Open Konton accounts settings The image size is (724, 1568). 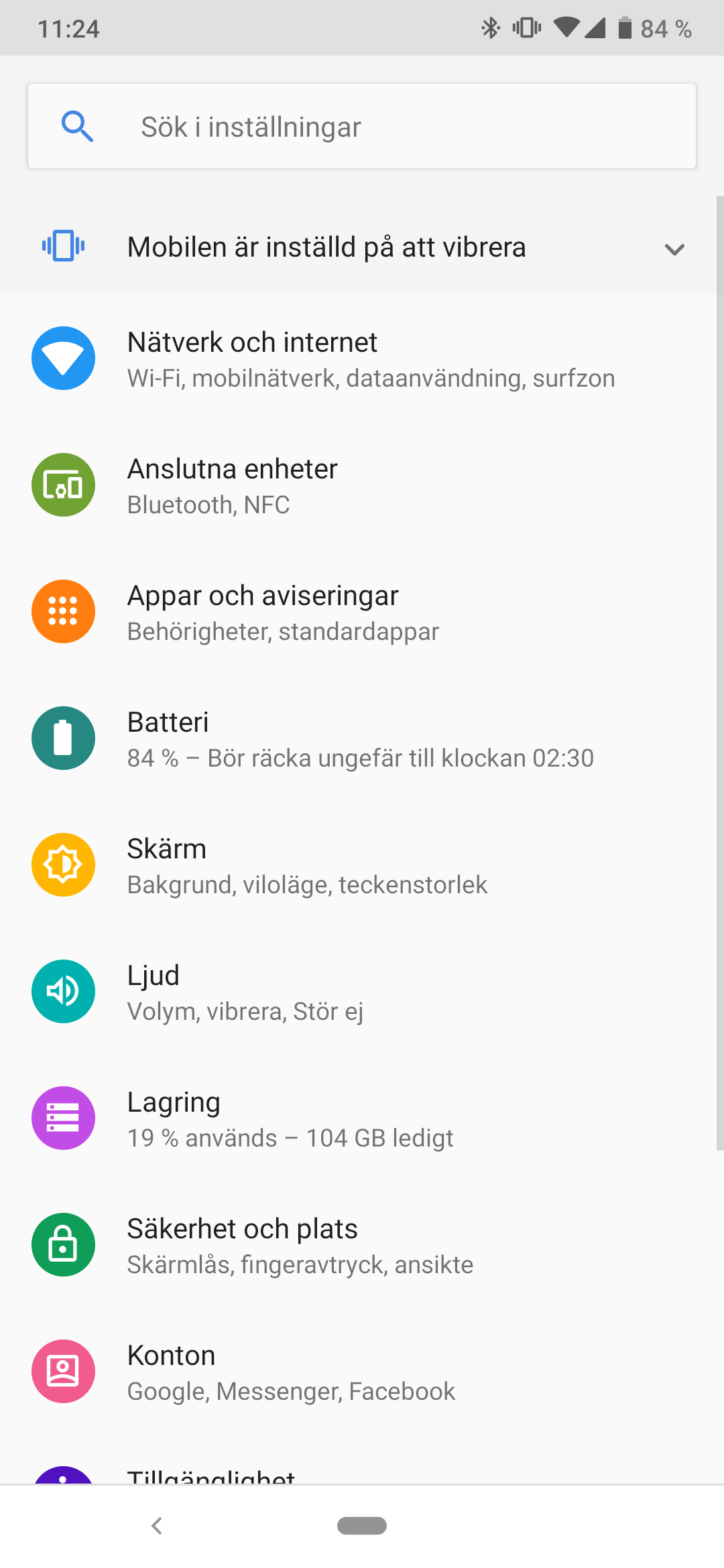pyautogui.click(x=362, y=1372)
